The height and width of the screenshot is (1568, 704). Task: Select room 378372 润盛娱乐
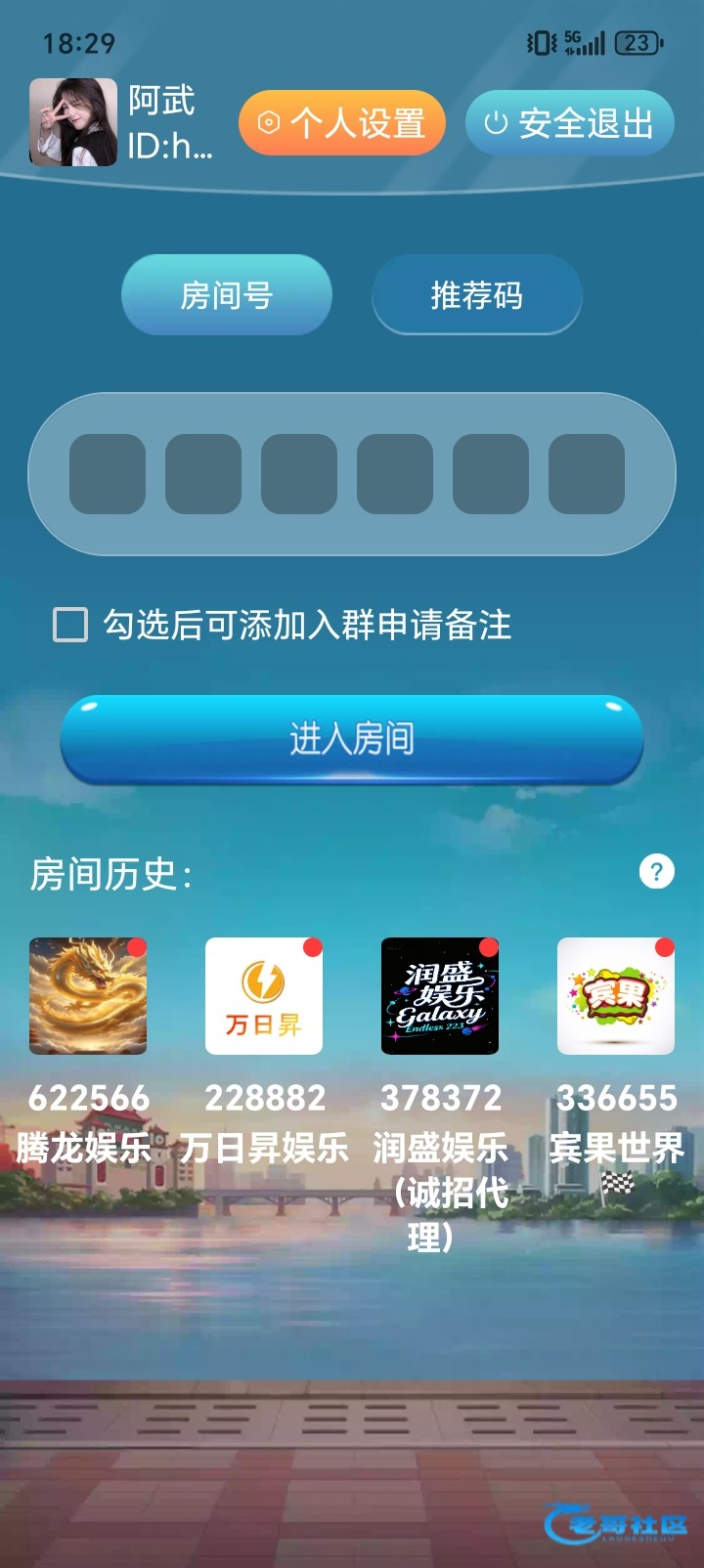440,996
